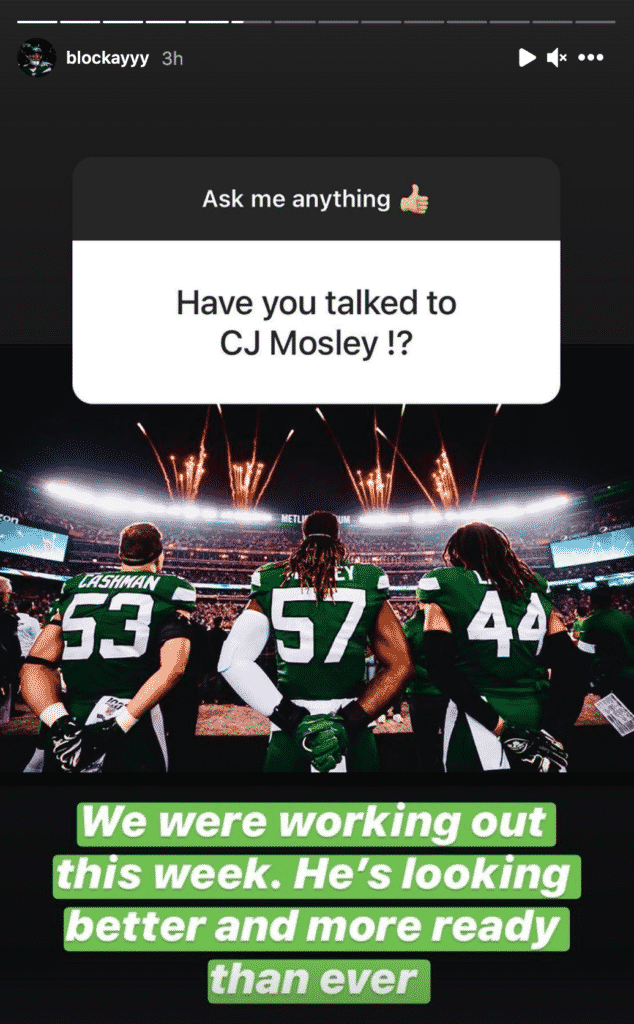Open blockayyy's profile picture
This screenshot has height=1024, width=634.
pyautogui.click(x=36, y=58)
